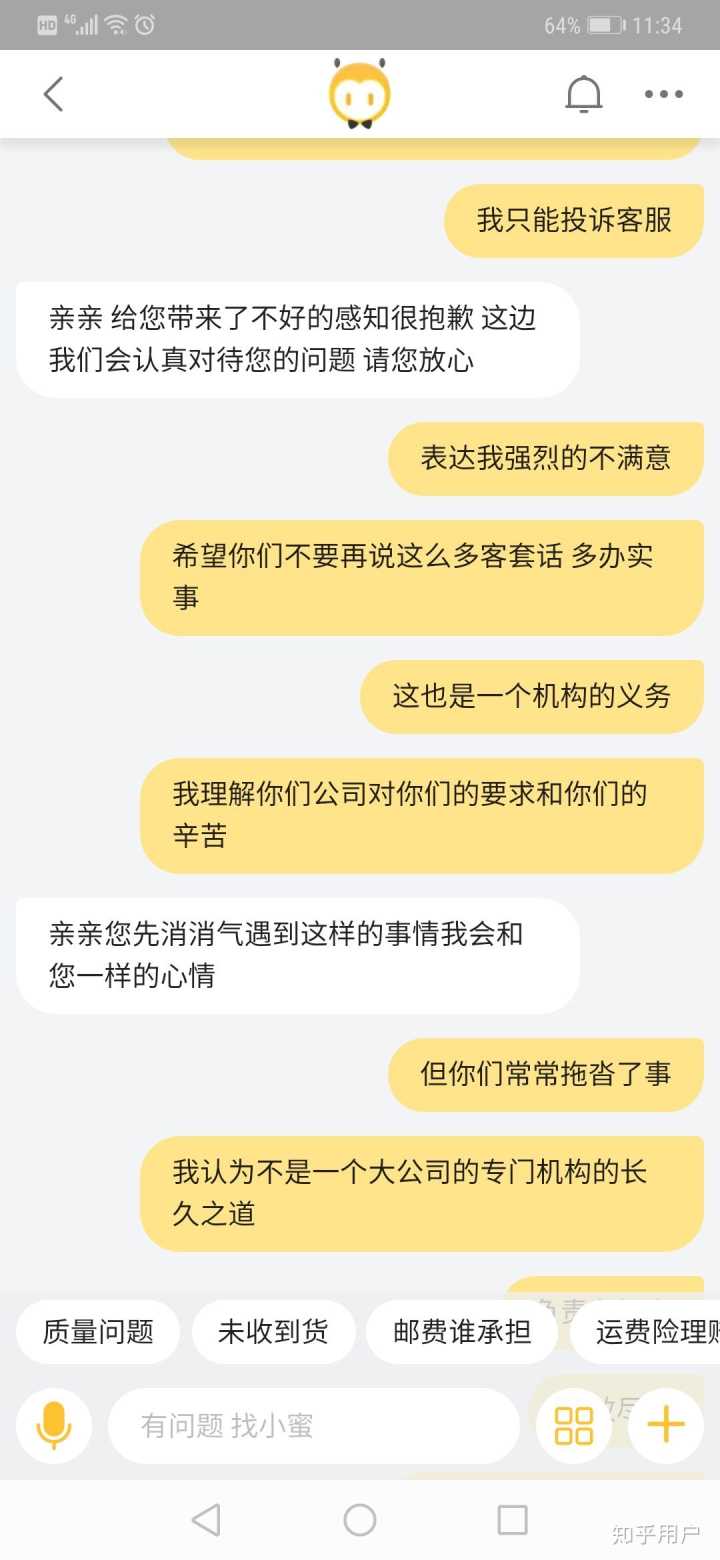Choose the 未收到货 chip

click(273, 1331)
